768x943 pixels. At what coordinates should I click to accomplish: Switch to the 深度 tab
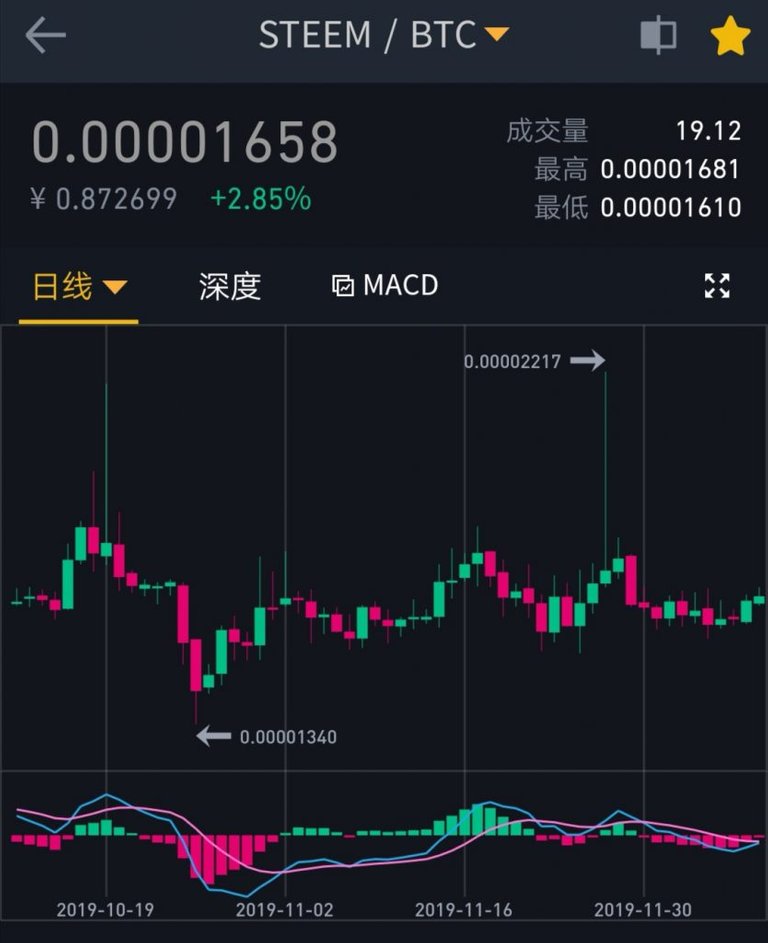tap(230, 287)
